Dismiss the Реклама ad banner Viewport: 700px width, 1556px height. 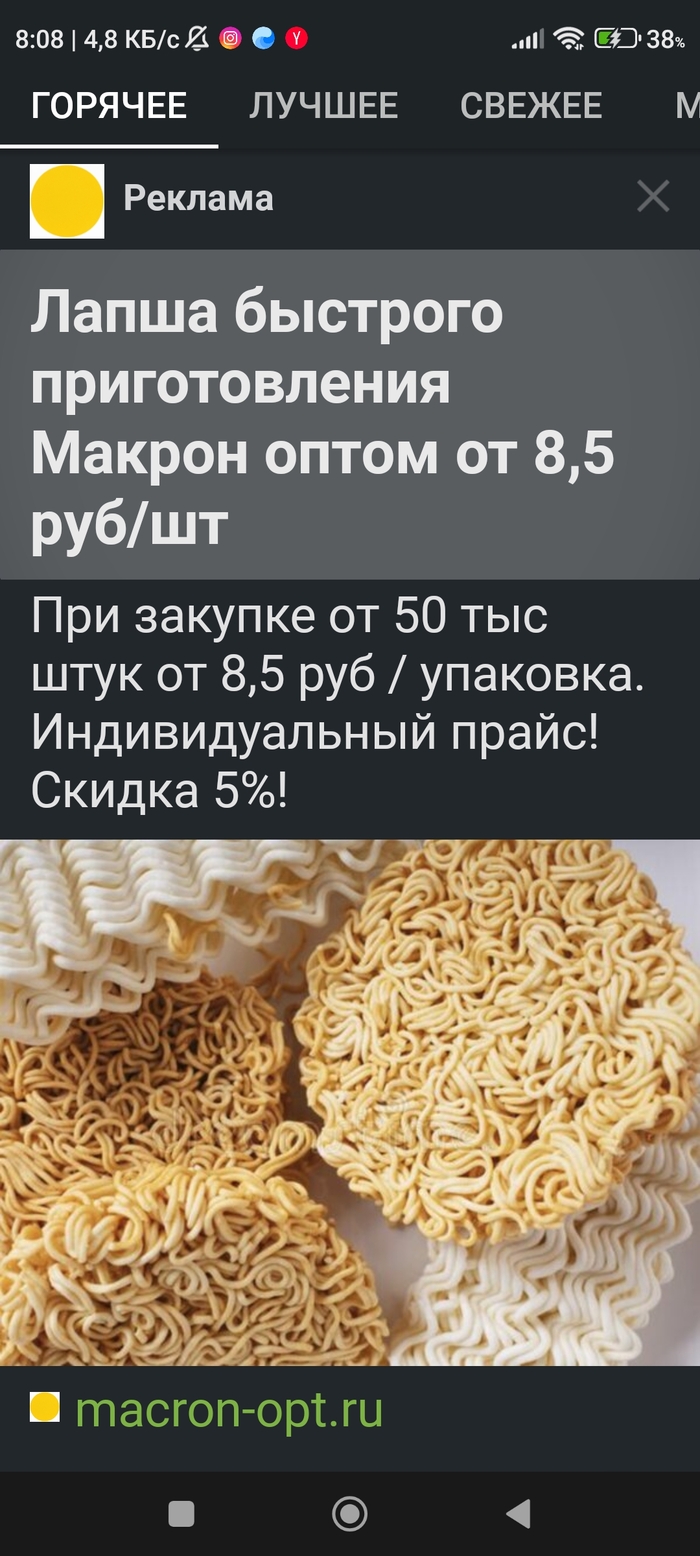coord(653,197)
